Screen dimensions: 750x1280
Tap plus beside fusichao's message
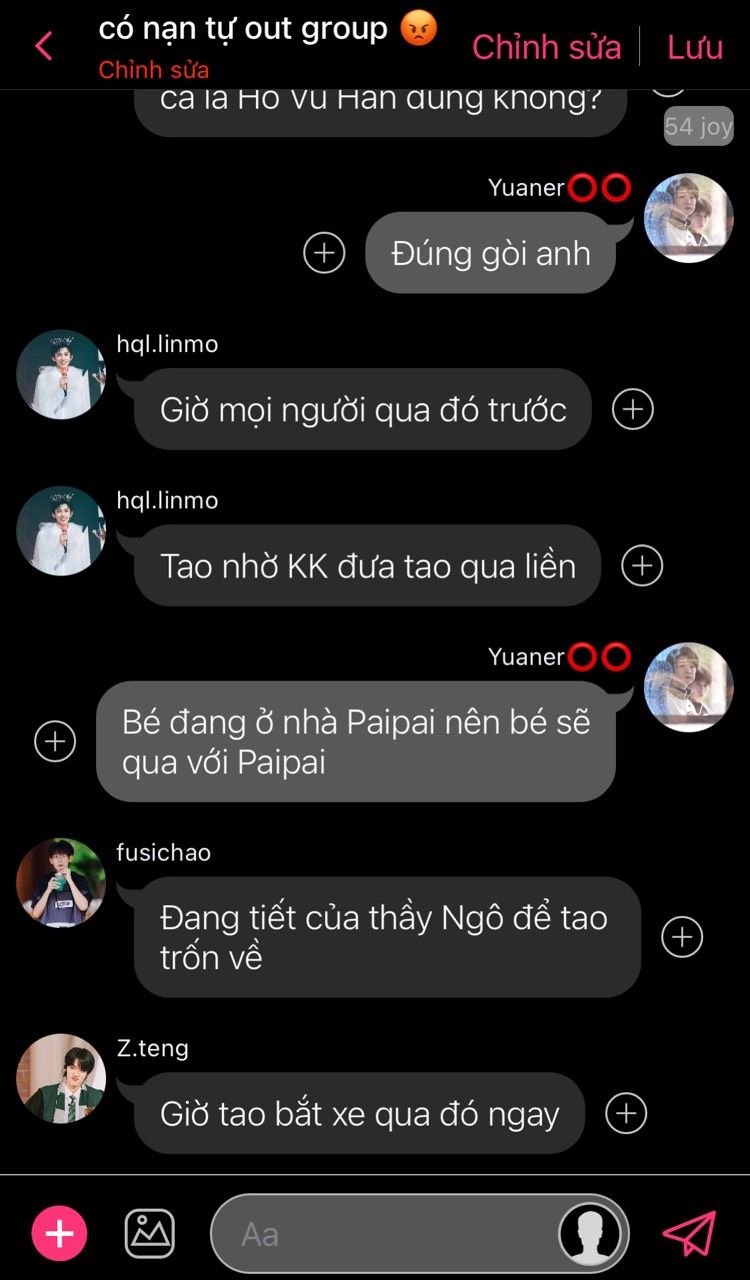[682, 937]
